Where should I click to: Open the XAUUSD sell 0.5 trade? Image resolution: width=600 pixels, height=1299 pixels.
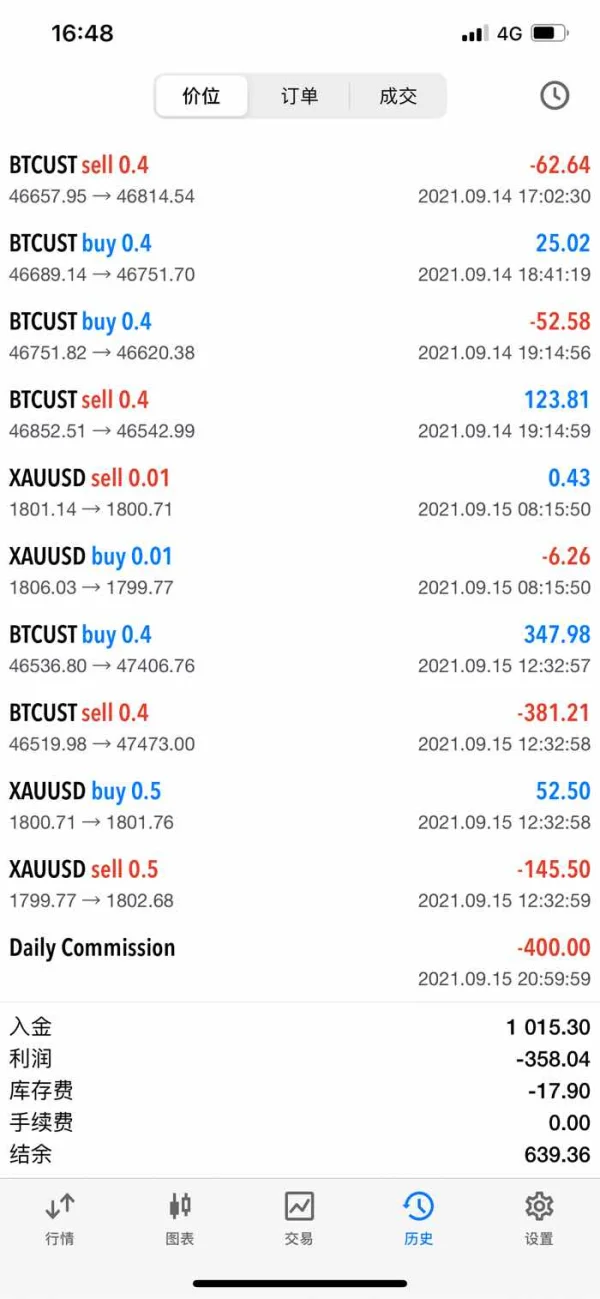click(x=300, y=884)
